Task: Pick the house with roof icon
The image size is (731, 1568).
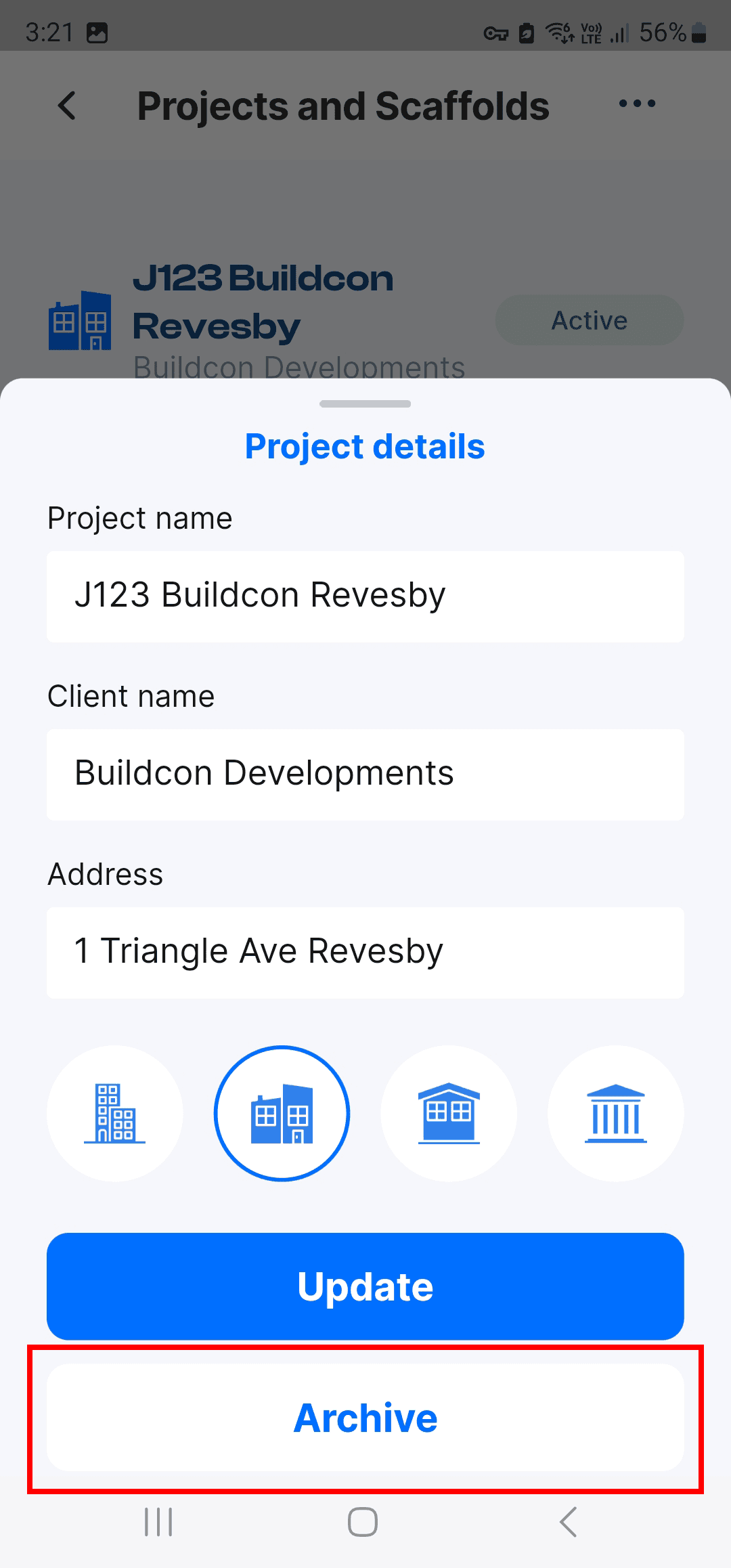Action: tap(449, 1113)
